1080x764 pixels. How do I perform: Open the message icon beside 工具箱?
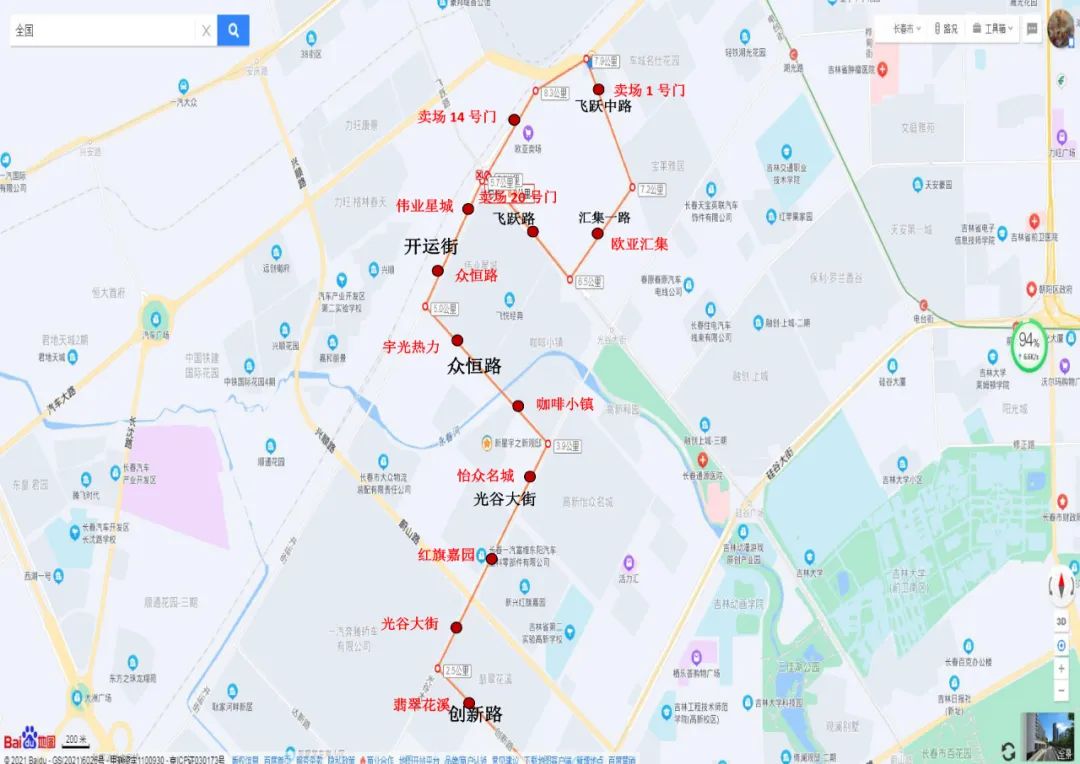tap(1030, 29)
